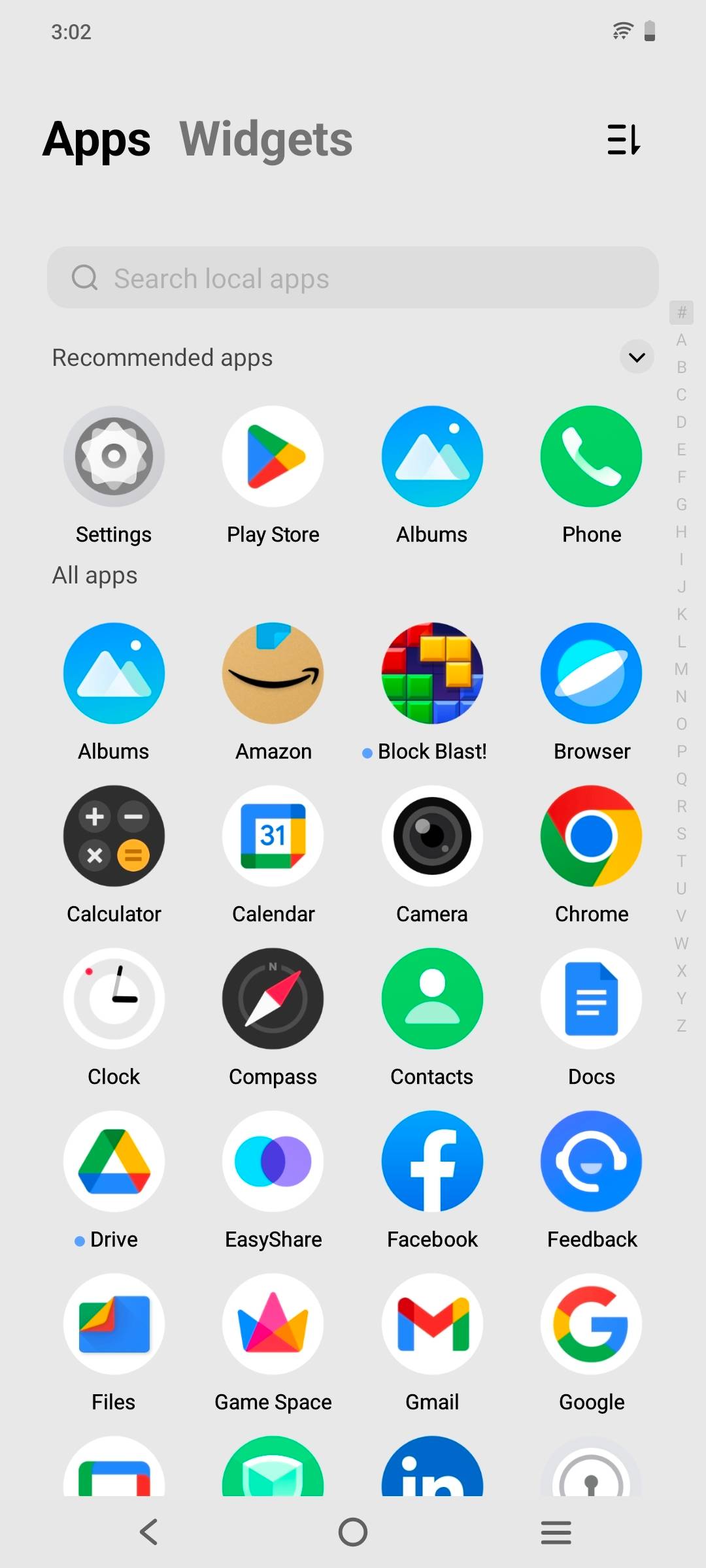Open the Block Blast! game
This screenshot has width=706, height=1568.
(432, 673)
